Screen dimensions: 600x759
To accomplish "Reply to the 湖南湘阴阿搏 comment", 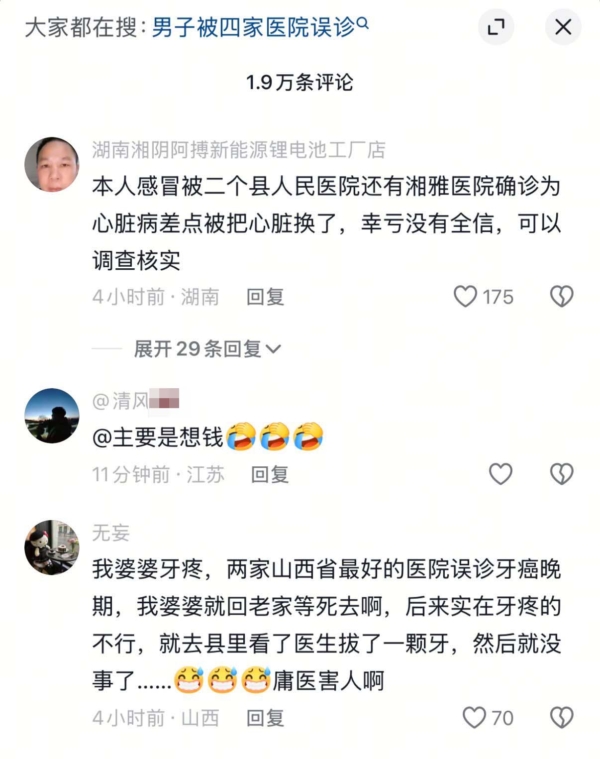I will click(x=266, y=296).
